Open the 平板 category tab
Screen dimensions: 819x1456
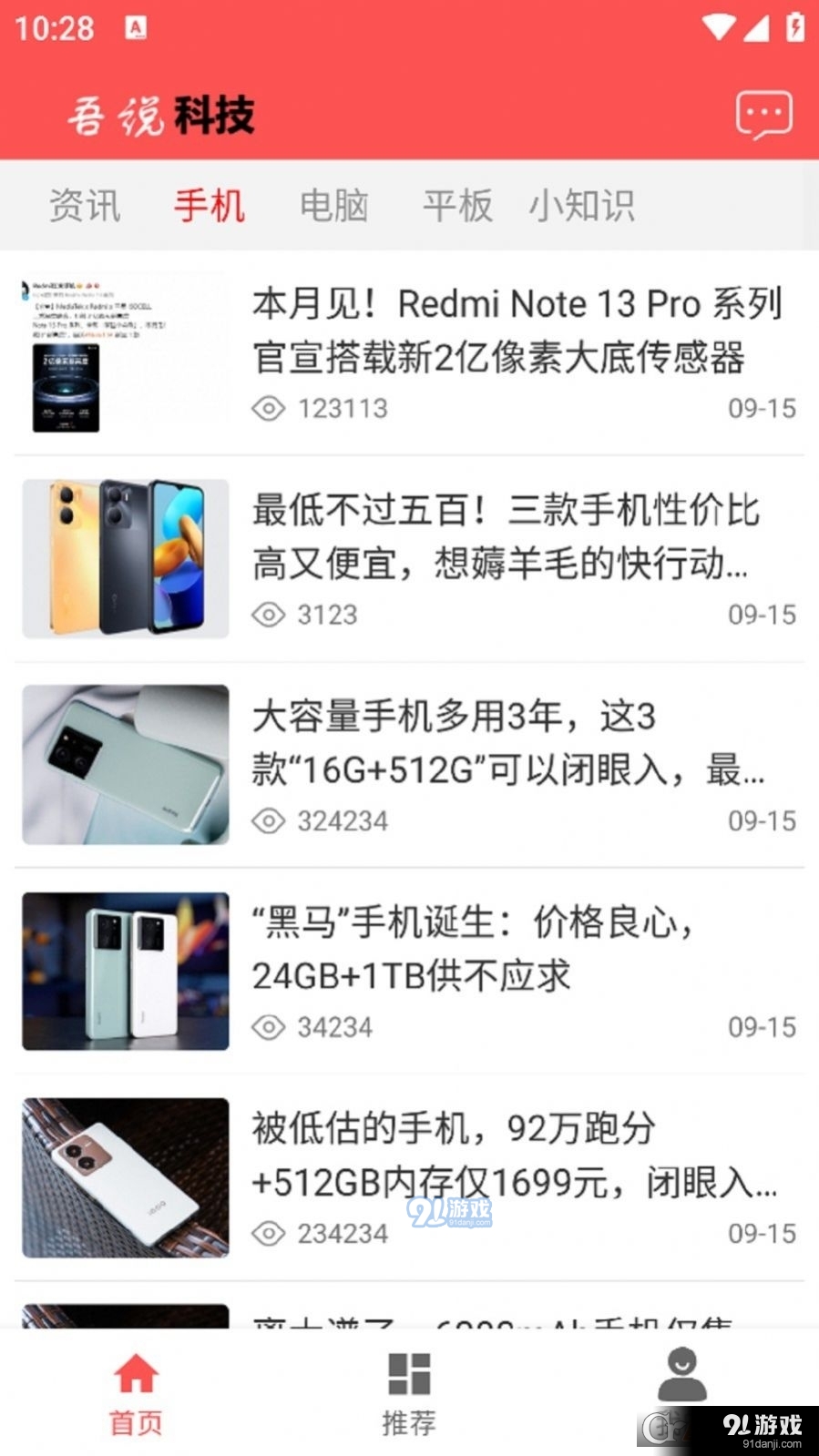pyautogui.click(x=456, y=206)
